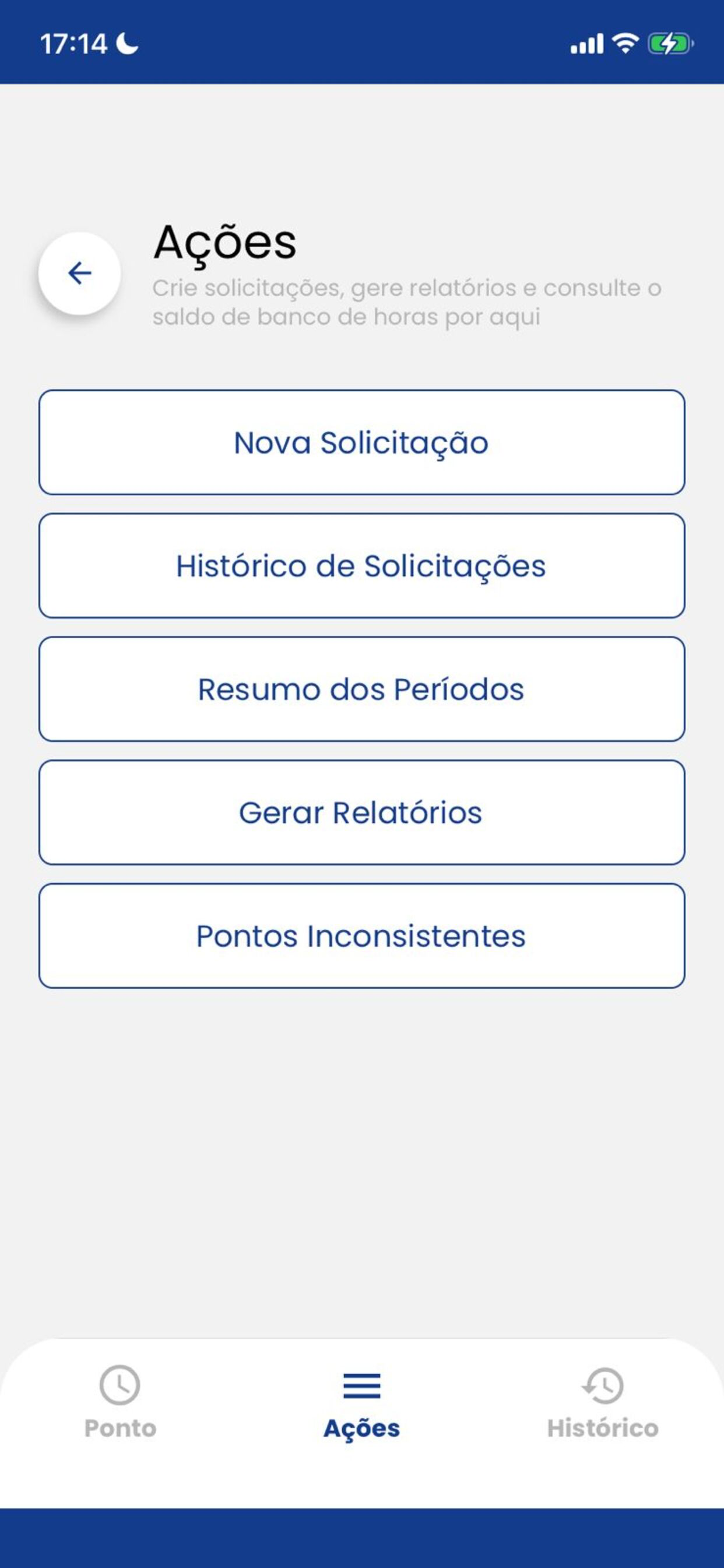724x1568 pixels.
Task: Open Nova Solicitação
Action: pos(362,443)
